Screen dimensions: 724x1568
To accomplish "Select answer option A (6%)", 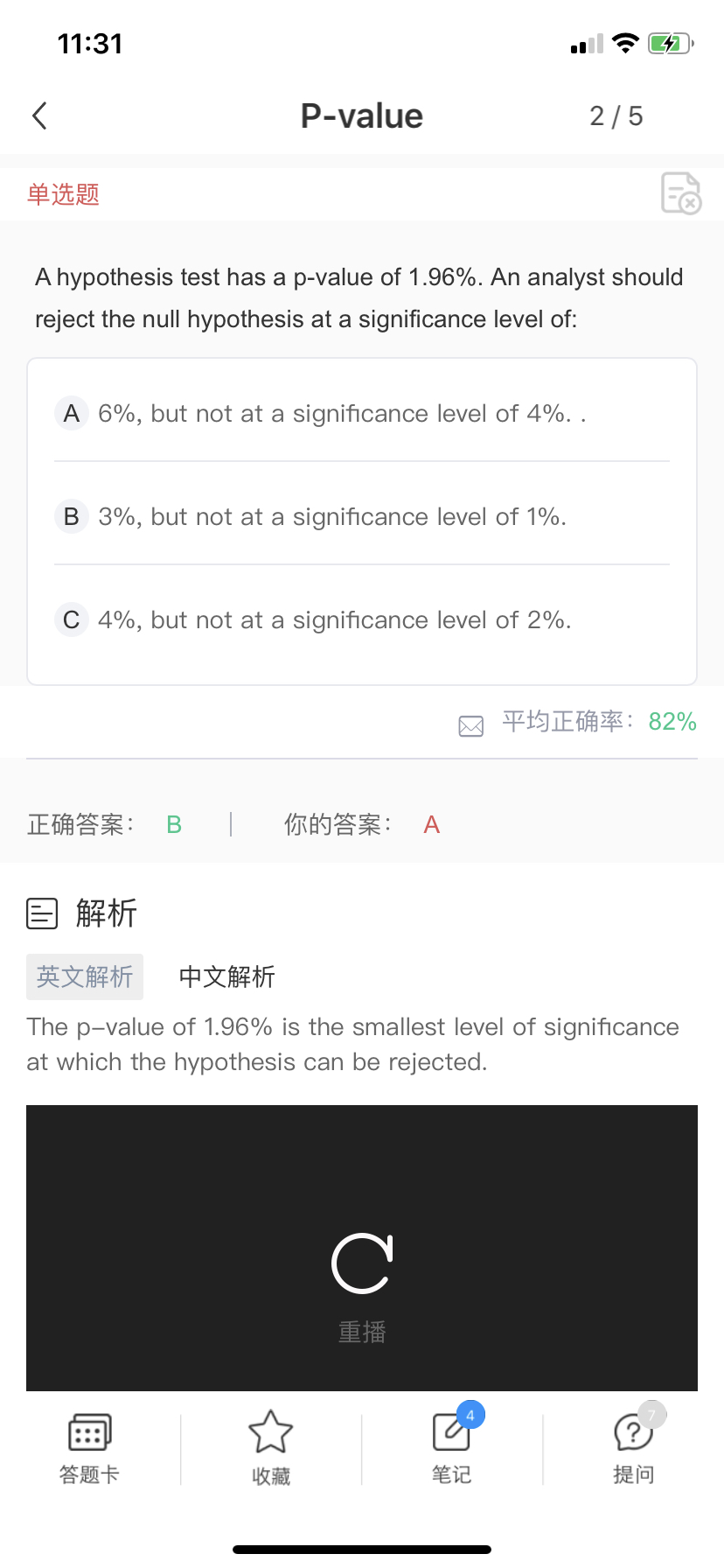I will 362,413.
